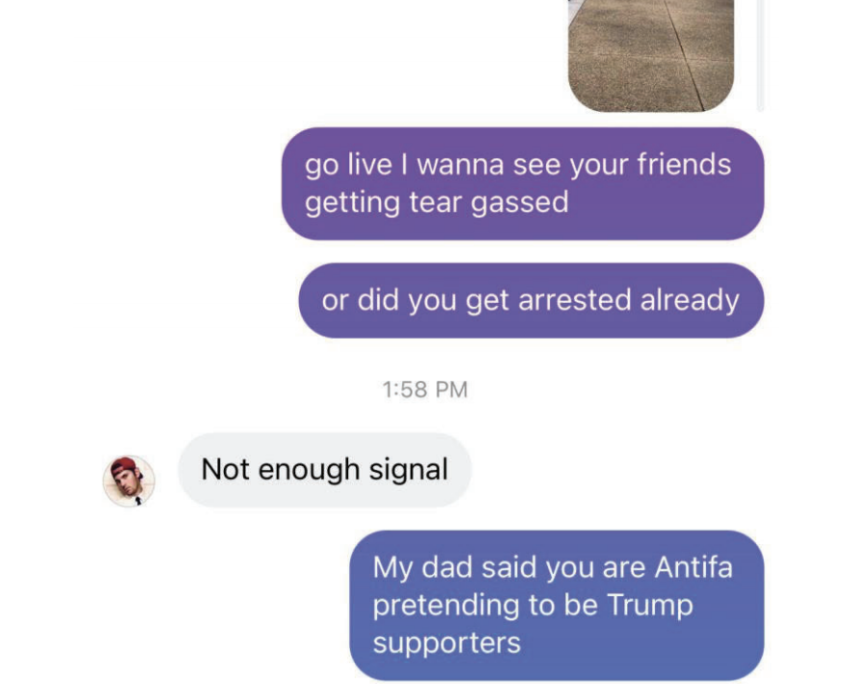845x684 pixels.
Task: Open the sender's profile picture avatar
Action: (x=130, y=481)
